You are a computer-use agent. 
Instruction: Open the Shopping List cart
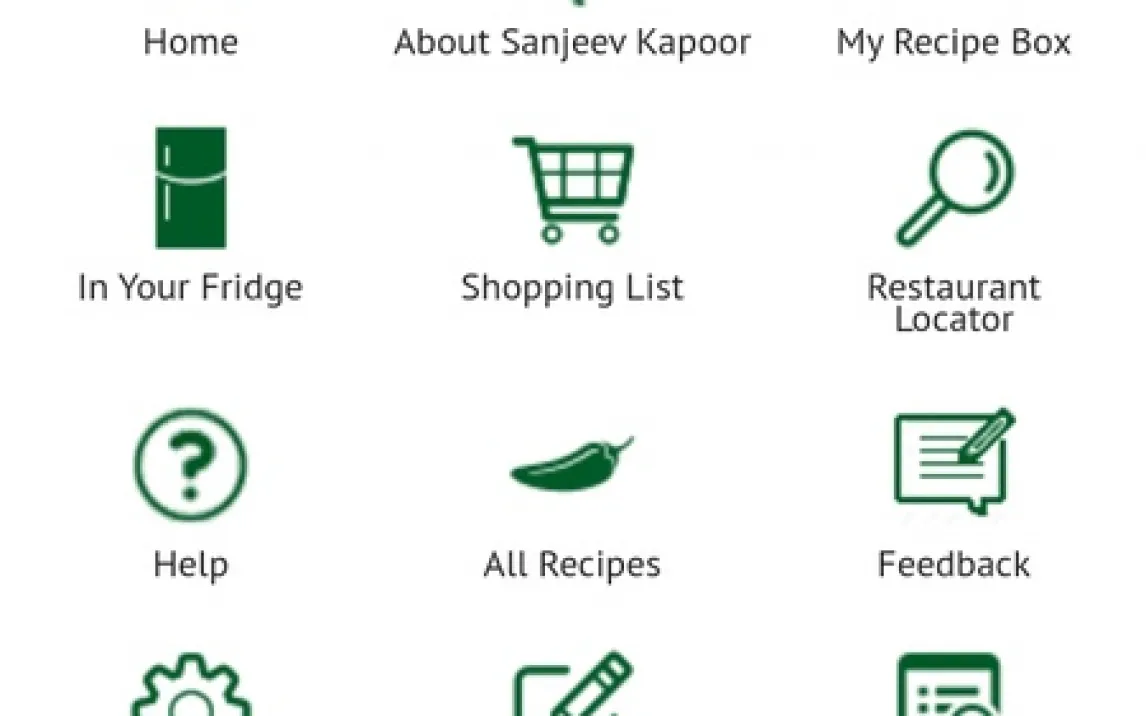(x=572, y=190)
